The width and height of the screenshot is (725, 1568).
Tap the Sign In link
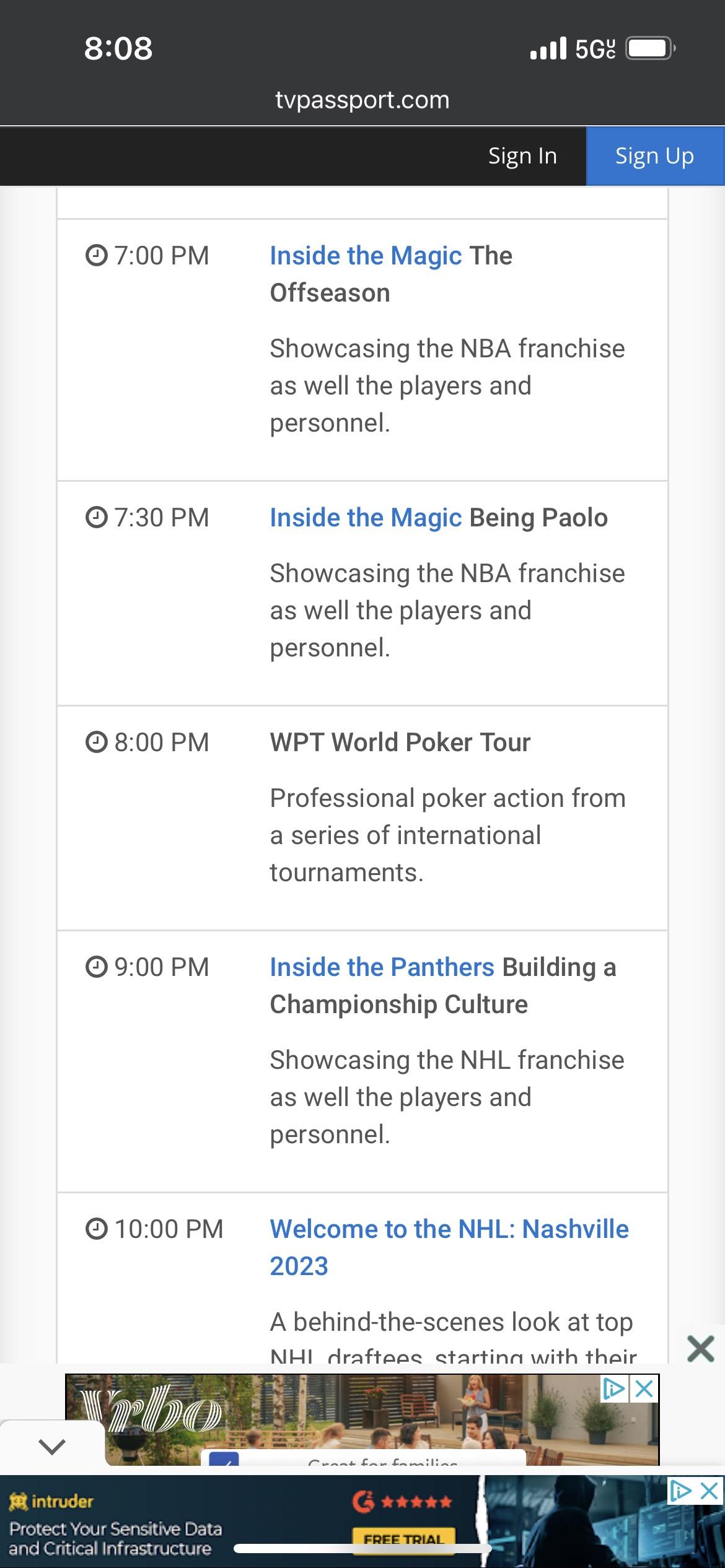522,156
